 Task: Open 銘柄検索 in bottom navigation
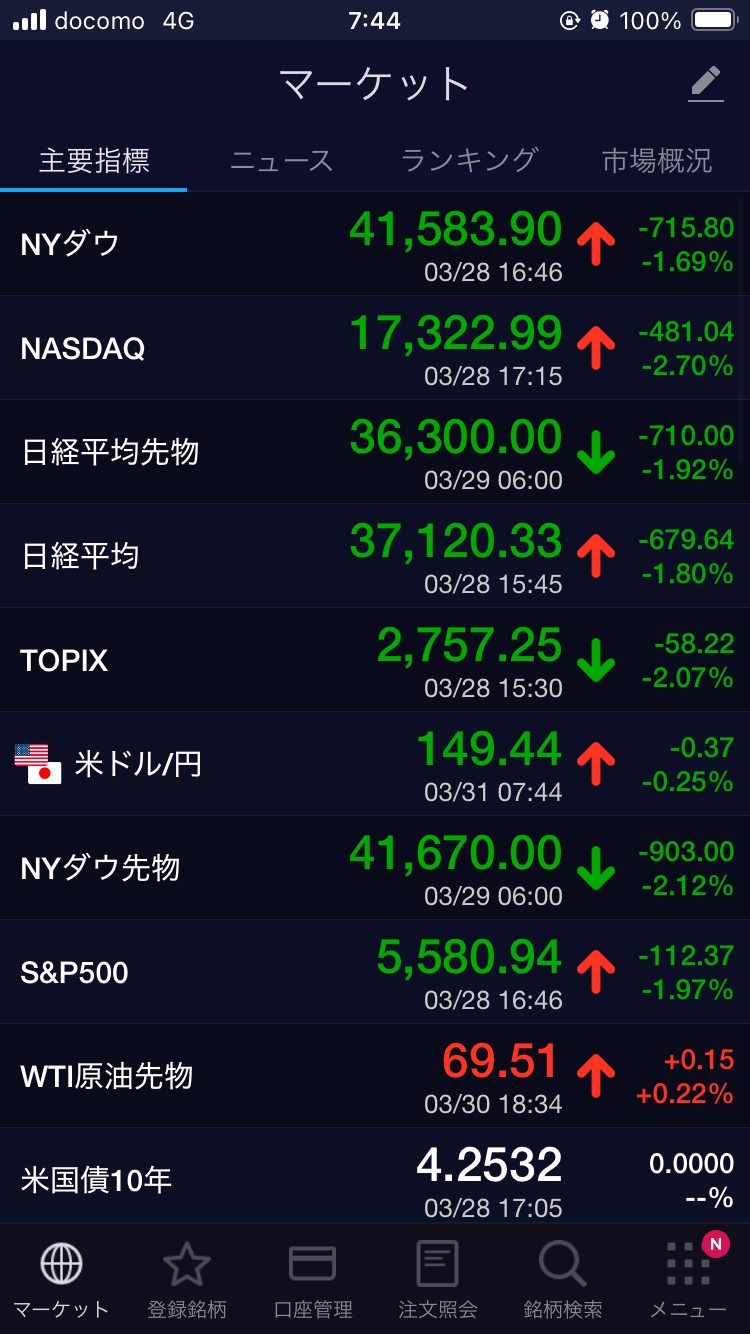click(x=563, y=1278)
